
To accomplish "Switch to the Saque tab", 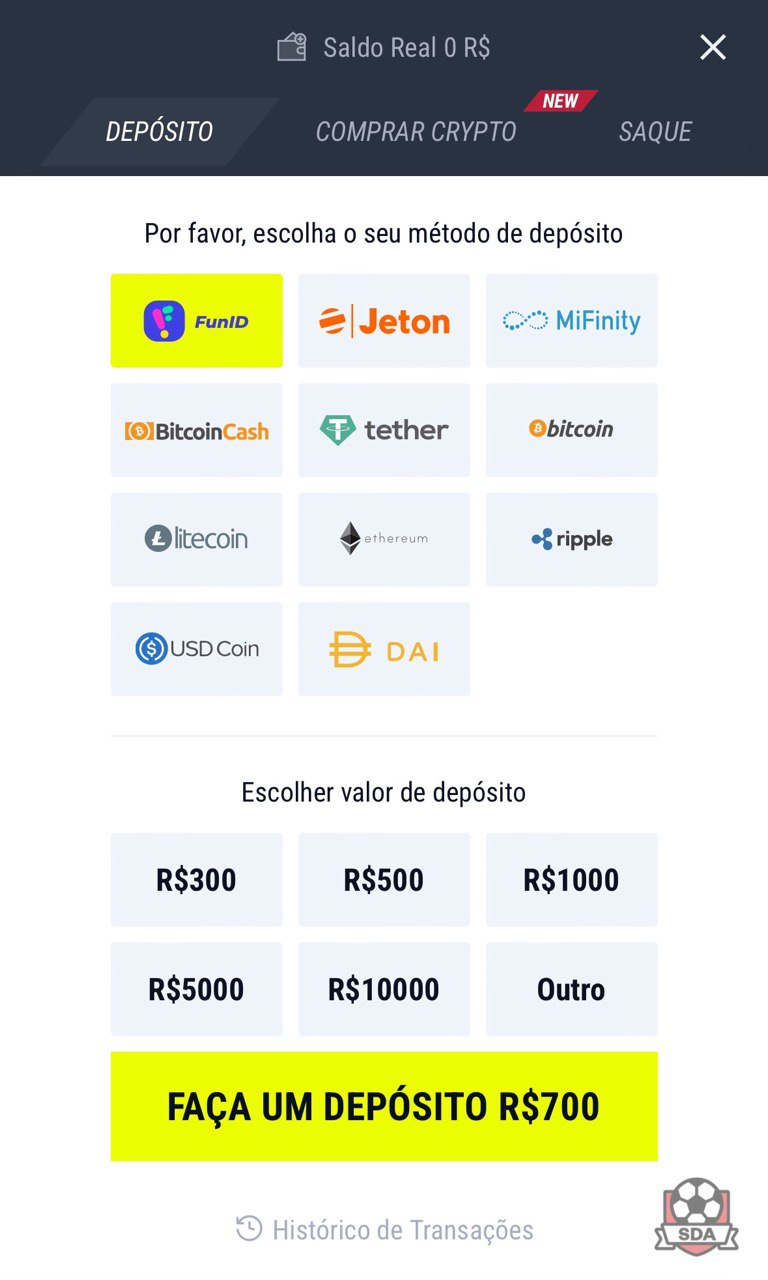I will (x=655, y=131).
